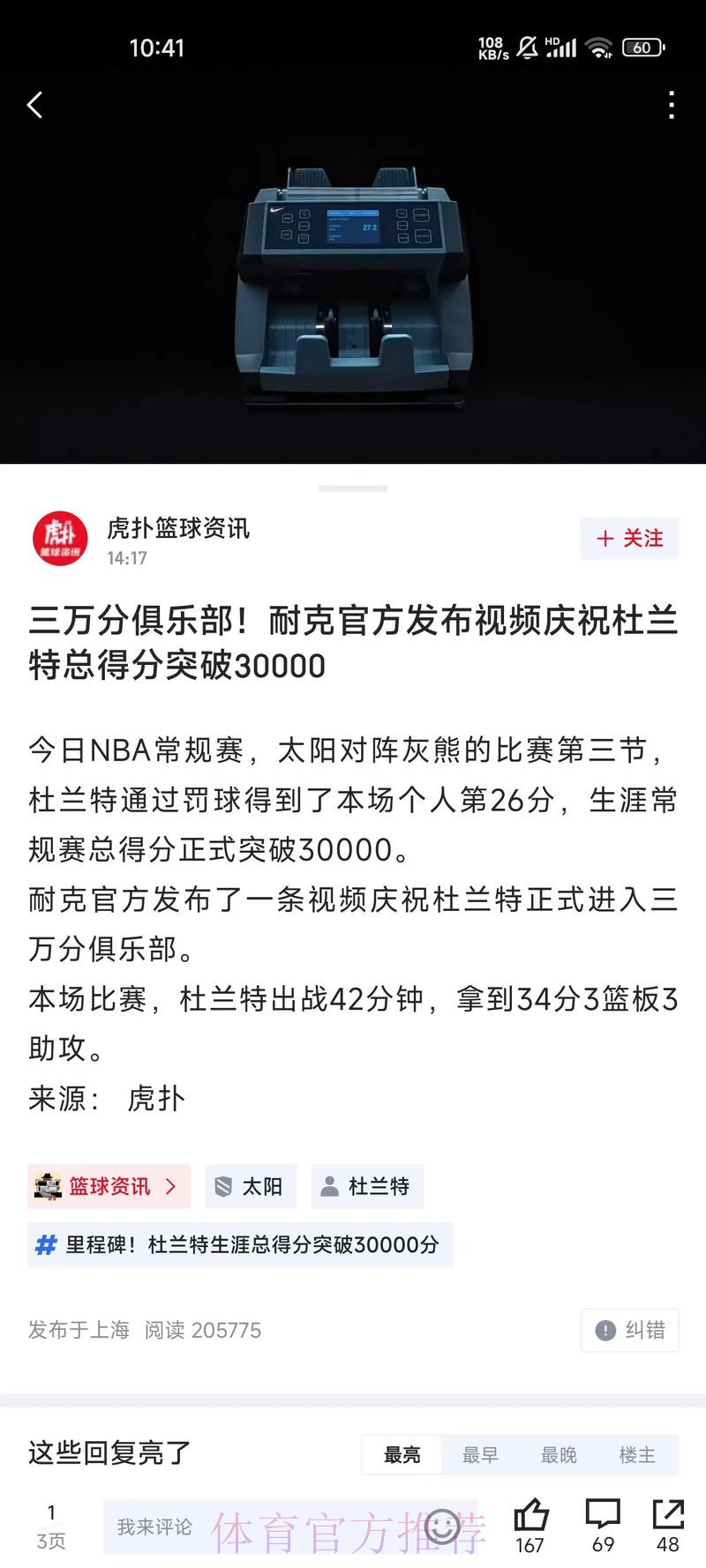Tap the 虎扑篮球资讯 account avatar
Image resolution: width=706 pixels, height=1568 pixels.
point(60,538)
